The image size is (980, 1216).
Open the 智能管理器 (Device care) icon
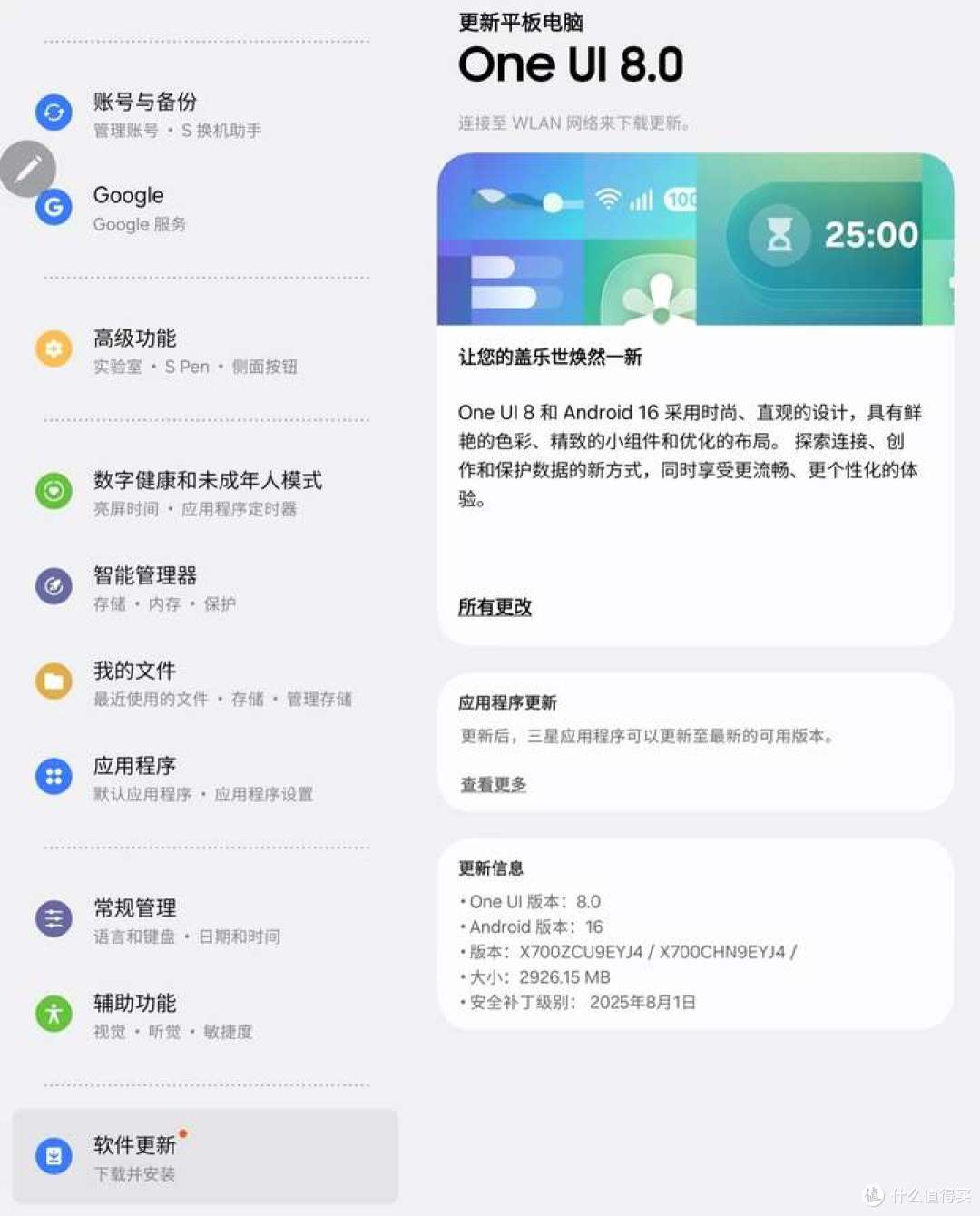[54, 585]
